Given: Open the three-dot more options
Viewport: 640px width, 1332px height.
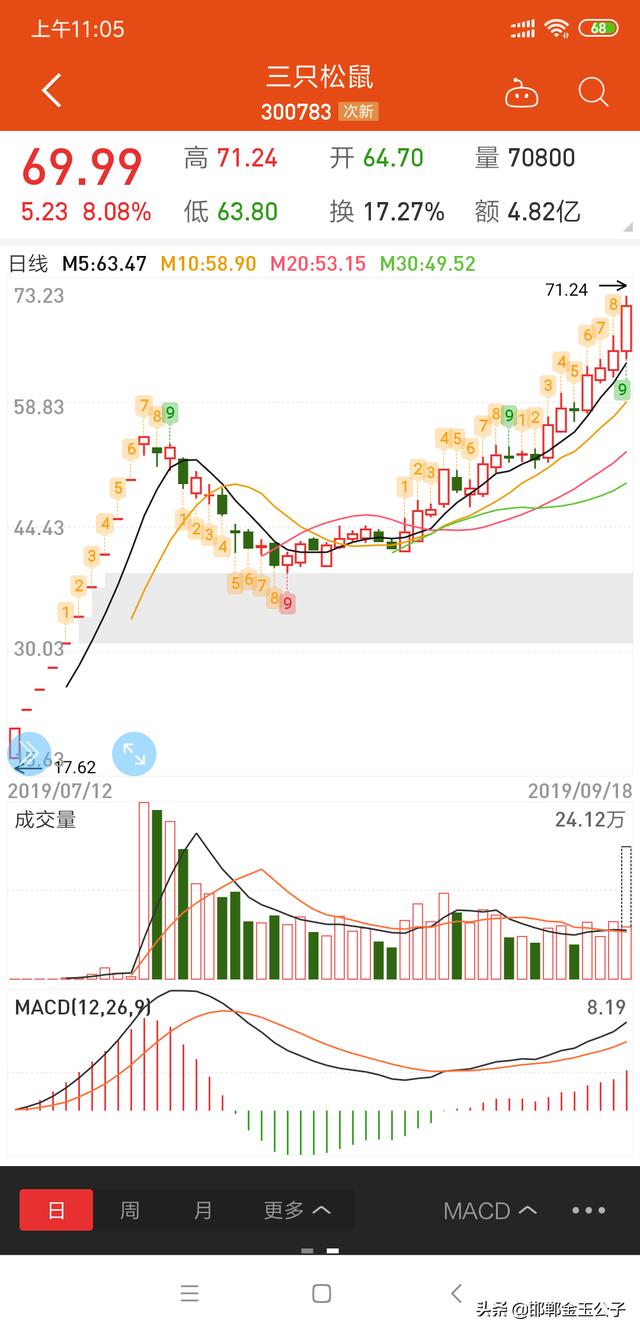Looking at the screenshot, I should 589,1211.
